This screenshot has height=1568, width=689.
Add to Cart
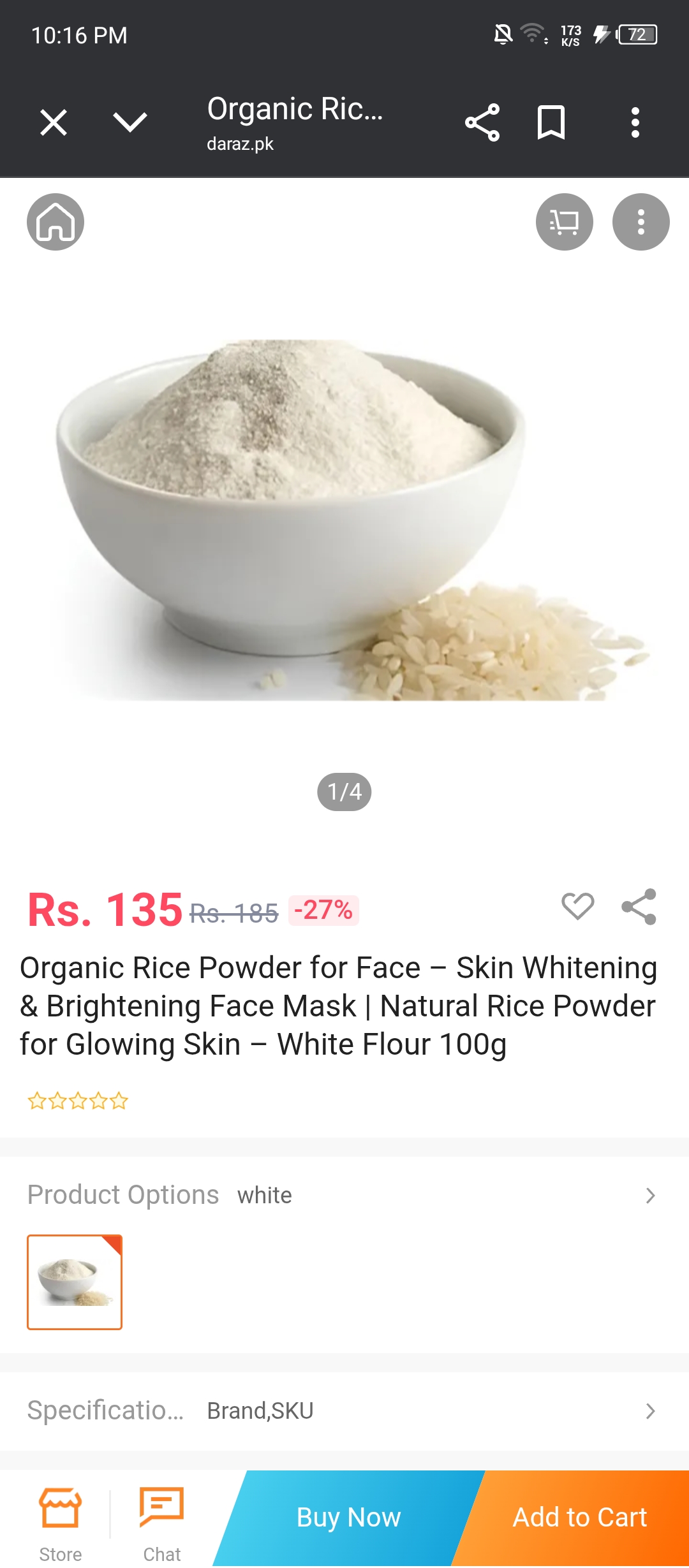579,1518
